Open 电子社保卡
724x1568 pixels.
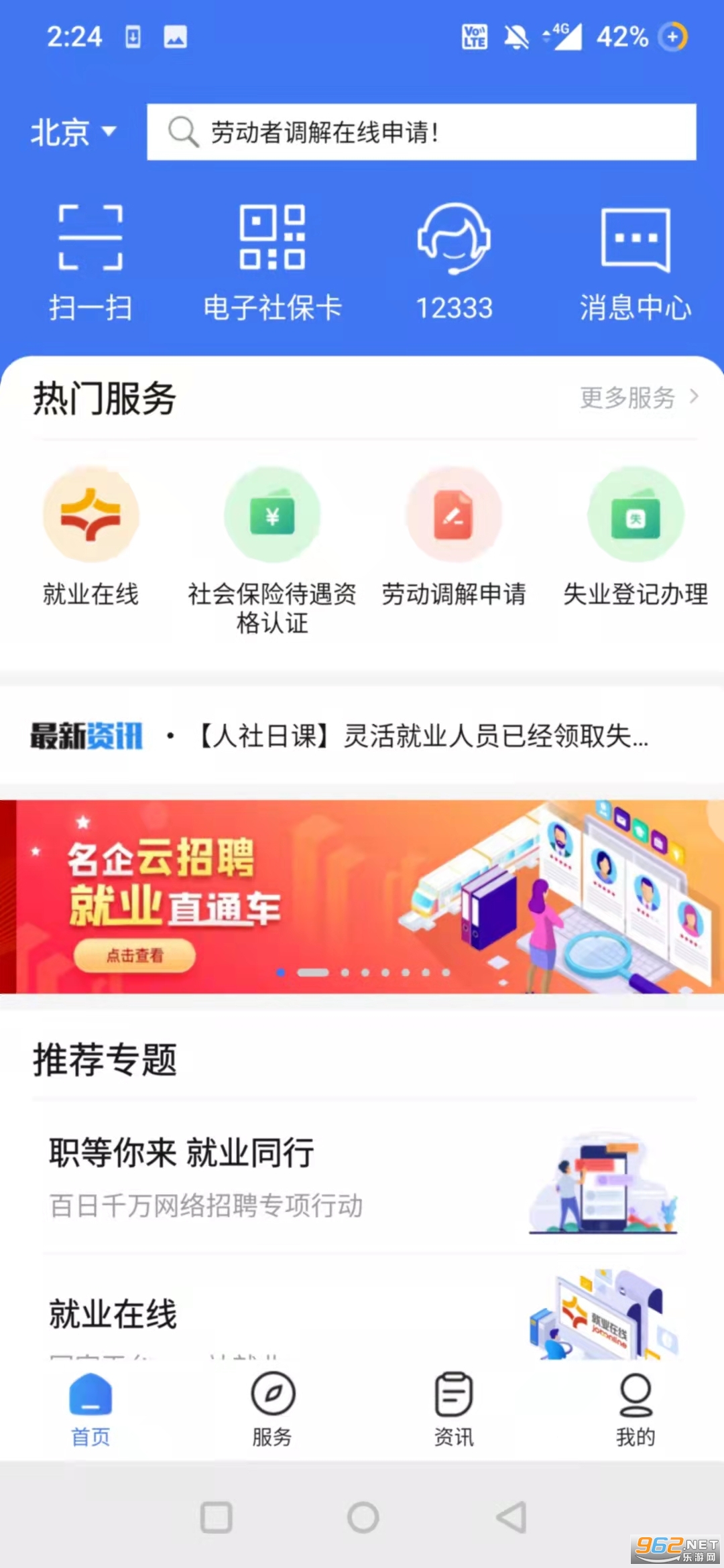click(x=272, y=263)
